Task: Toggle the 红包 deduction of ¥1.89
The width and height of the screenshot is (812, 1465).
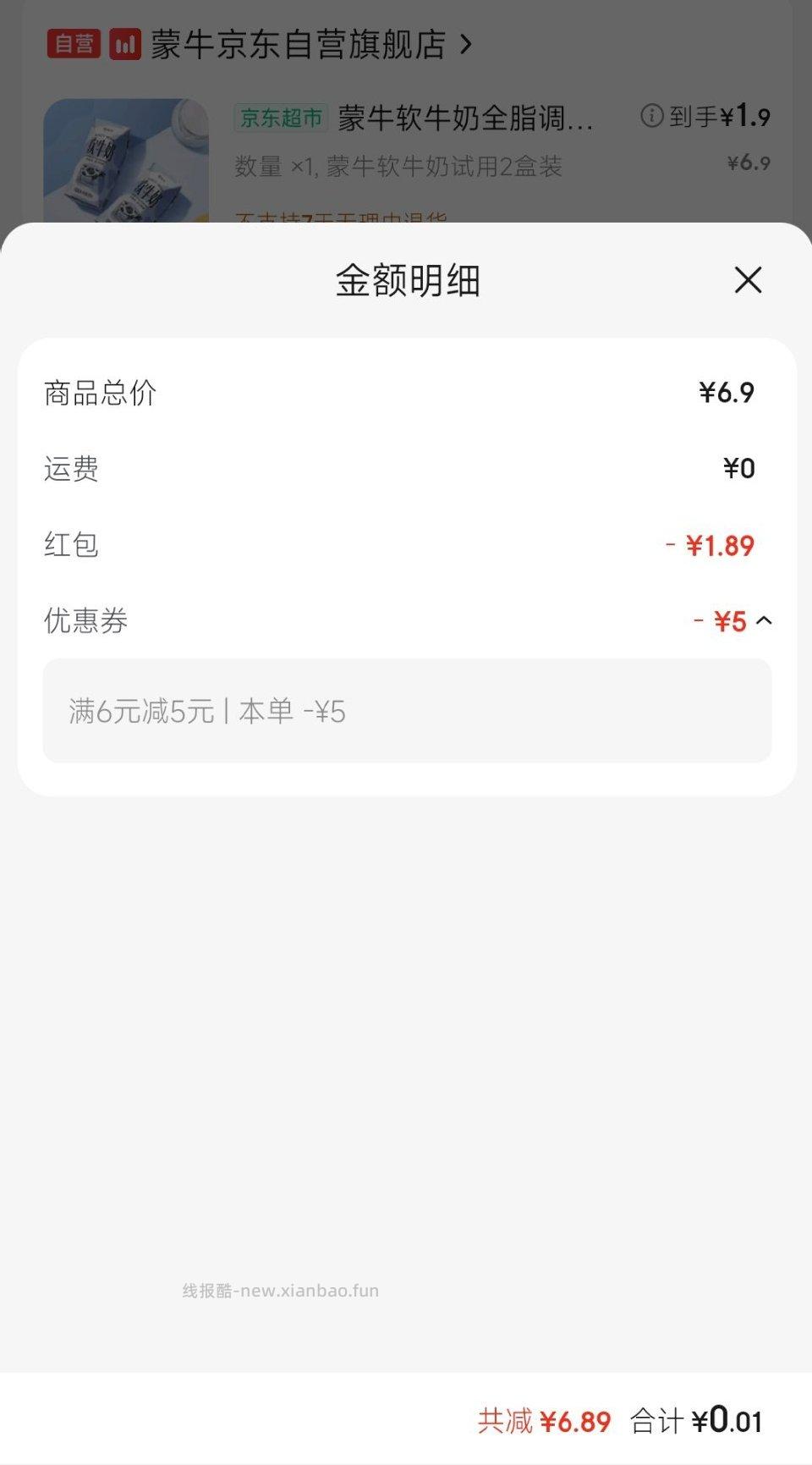Action: (718, 546)
